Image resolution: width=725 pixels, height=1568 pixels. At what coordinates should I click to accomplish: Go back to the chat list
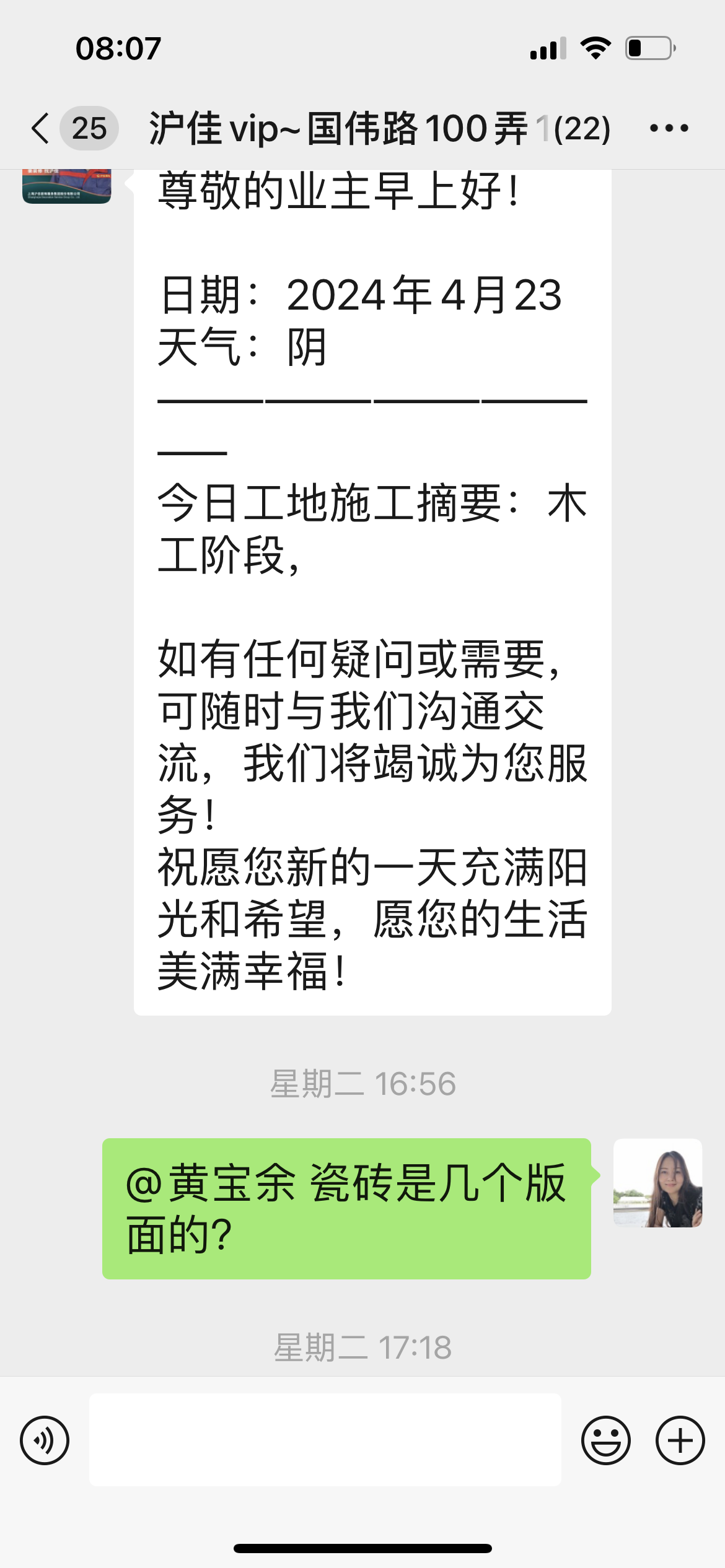pyautogui.click(x=41, y=128)
